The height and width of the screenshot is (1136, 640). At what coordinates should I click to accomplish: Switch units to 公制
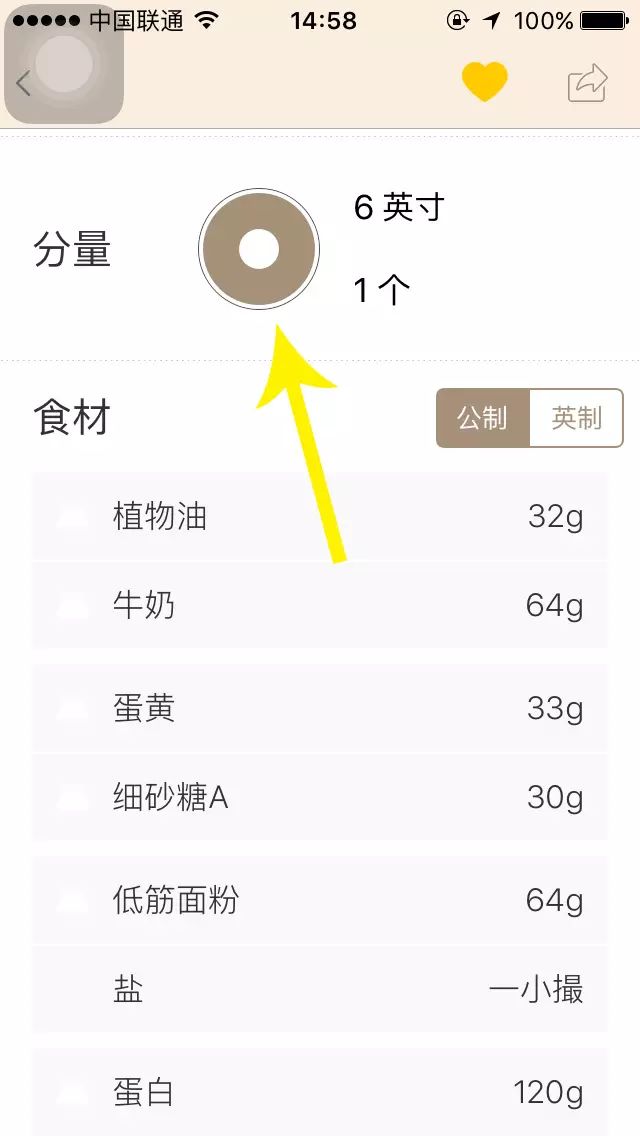pyautogui.click(x=482, y=418)
